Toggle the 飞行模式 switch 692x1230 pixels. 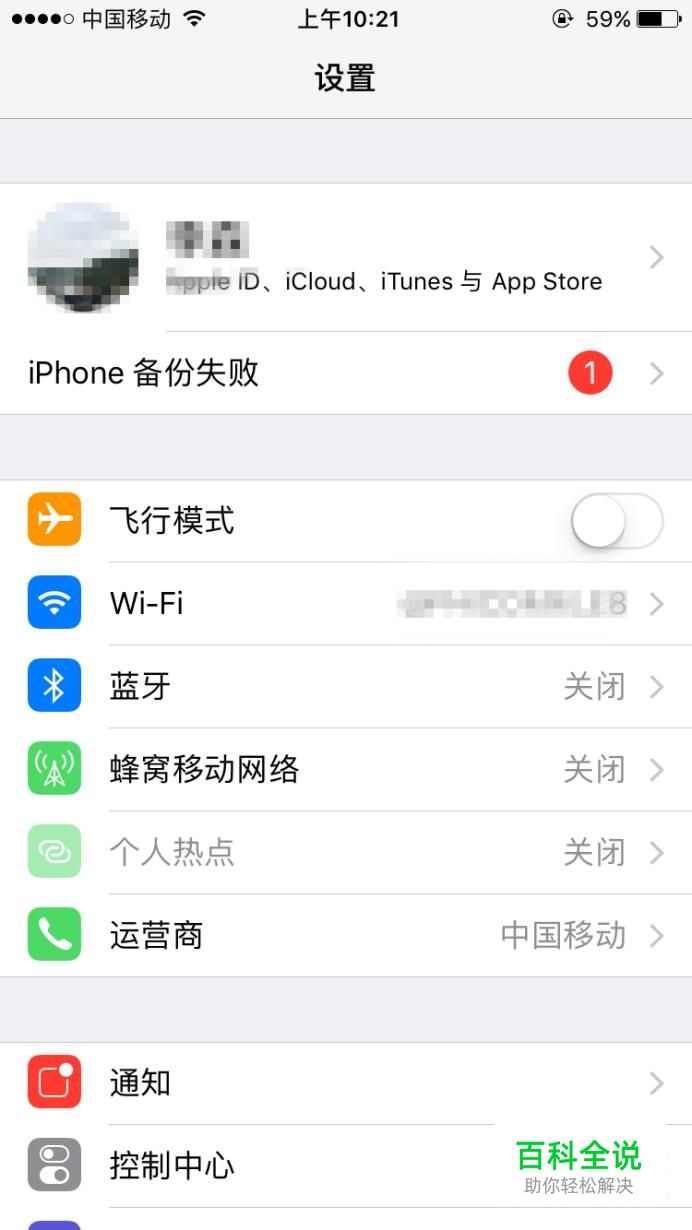point(616,521)
